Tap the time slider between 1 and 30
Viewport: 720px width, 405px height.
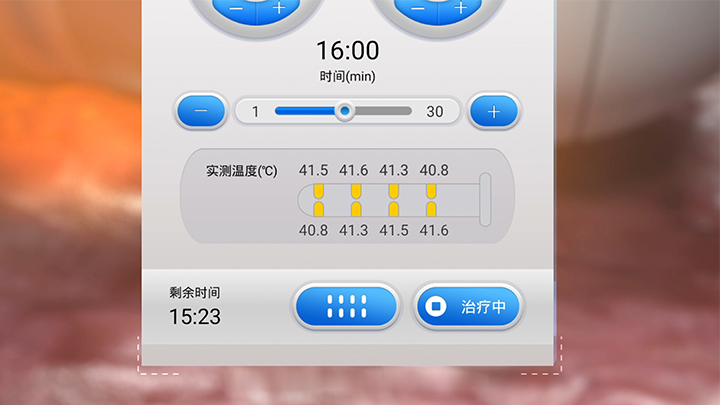click(343, 111)
